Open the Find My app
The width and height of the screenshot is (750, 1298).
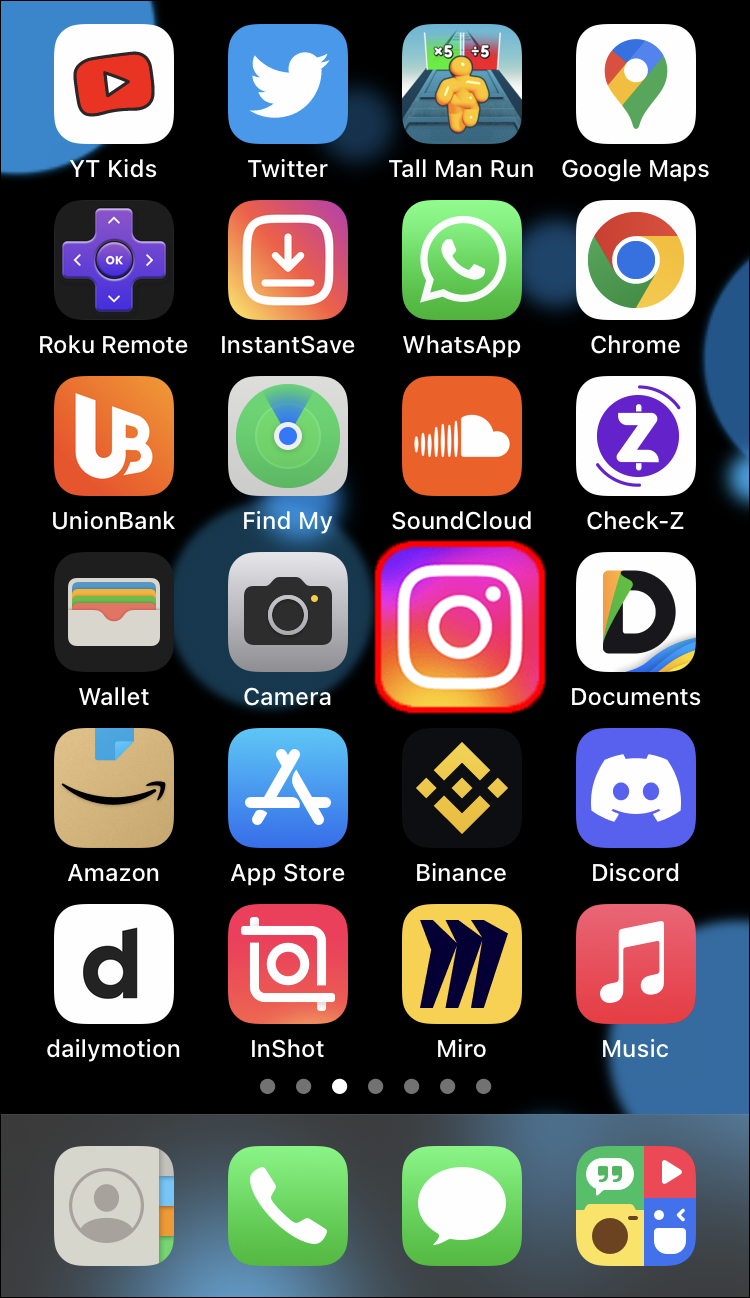[x=288, y=436]
